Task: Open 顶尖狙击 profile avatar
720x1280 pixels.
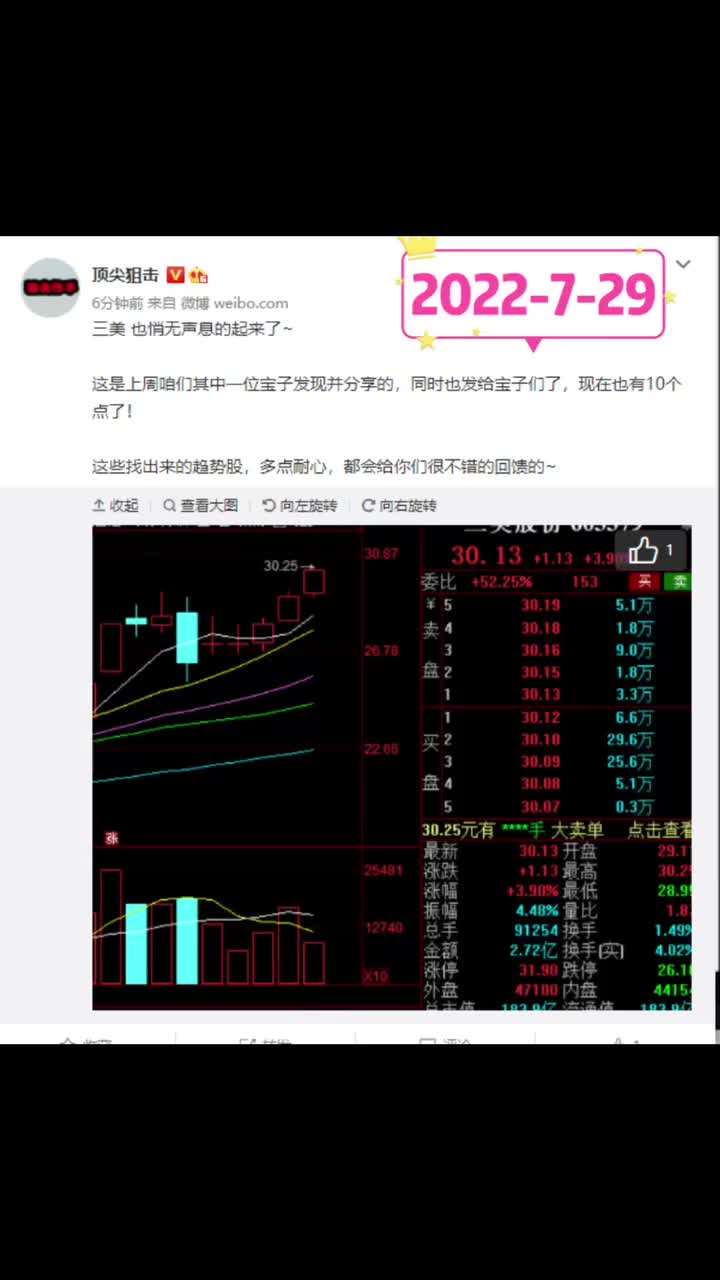Action: (50, 288)
